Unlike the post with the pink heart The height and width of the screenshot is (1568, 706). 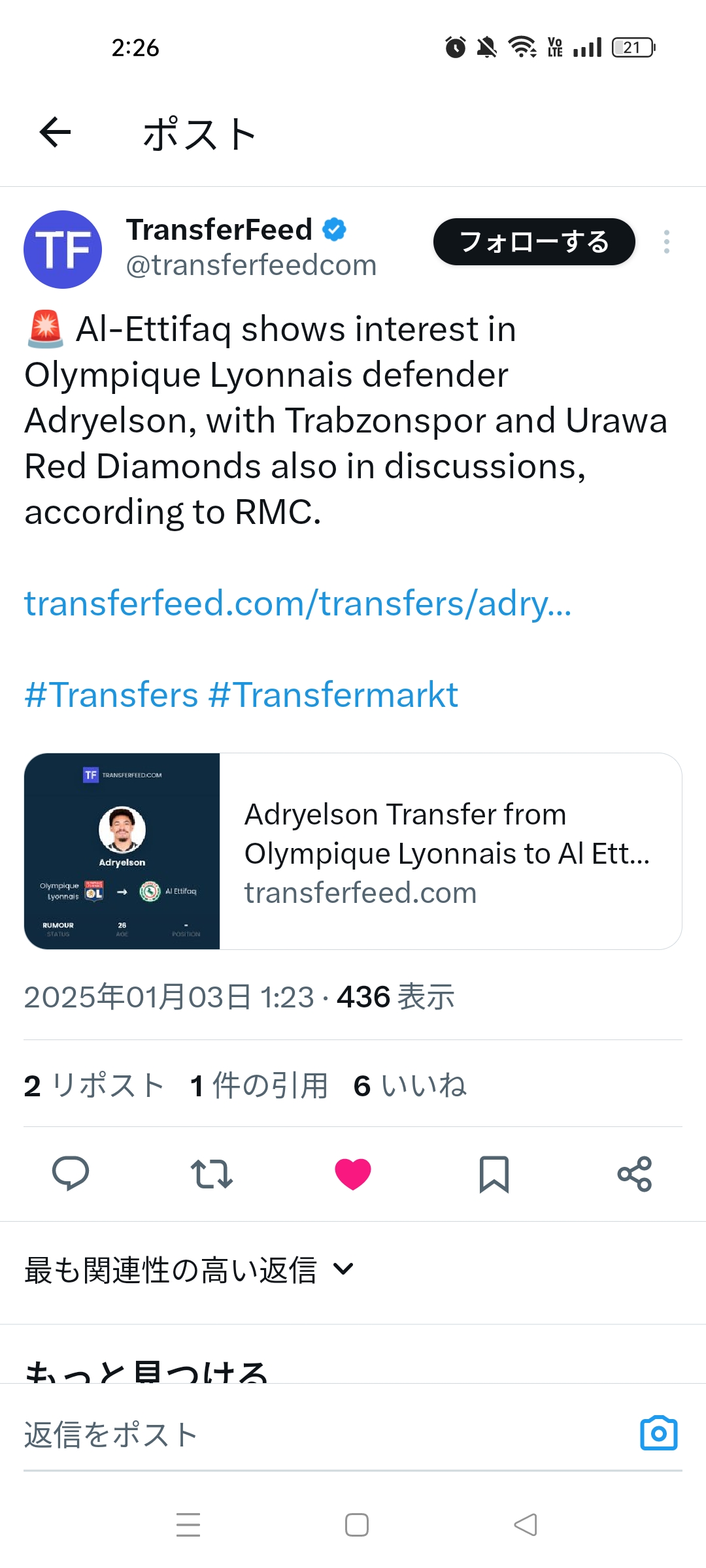[353, 1173]
